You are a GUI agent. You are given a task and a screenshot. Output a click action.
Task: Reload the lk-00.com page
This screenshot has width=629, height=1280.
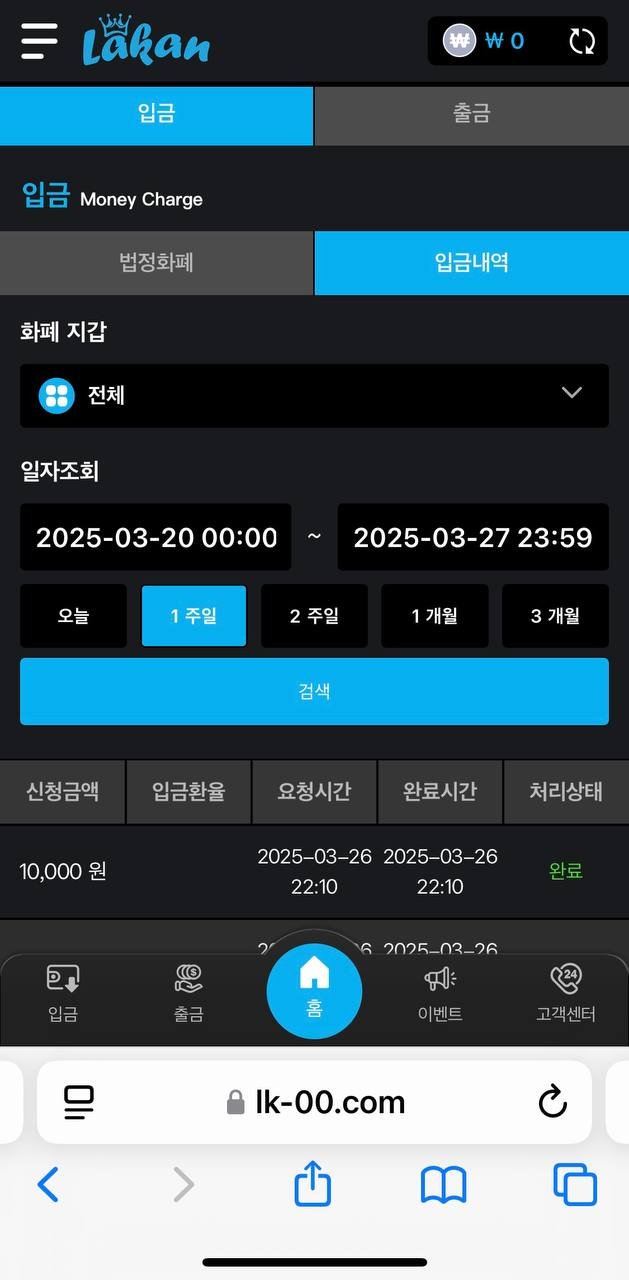(x=552, y=1102)
